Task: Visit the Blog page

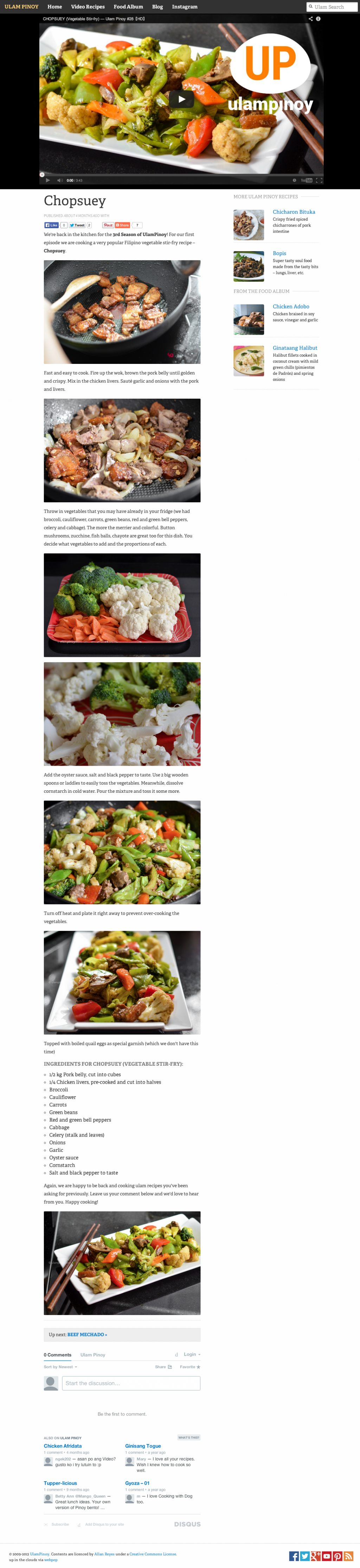Action: (x=157, y=7)
